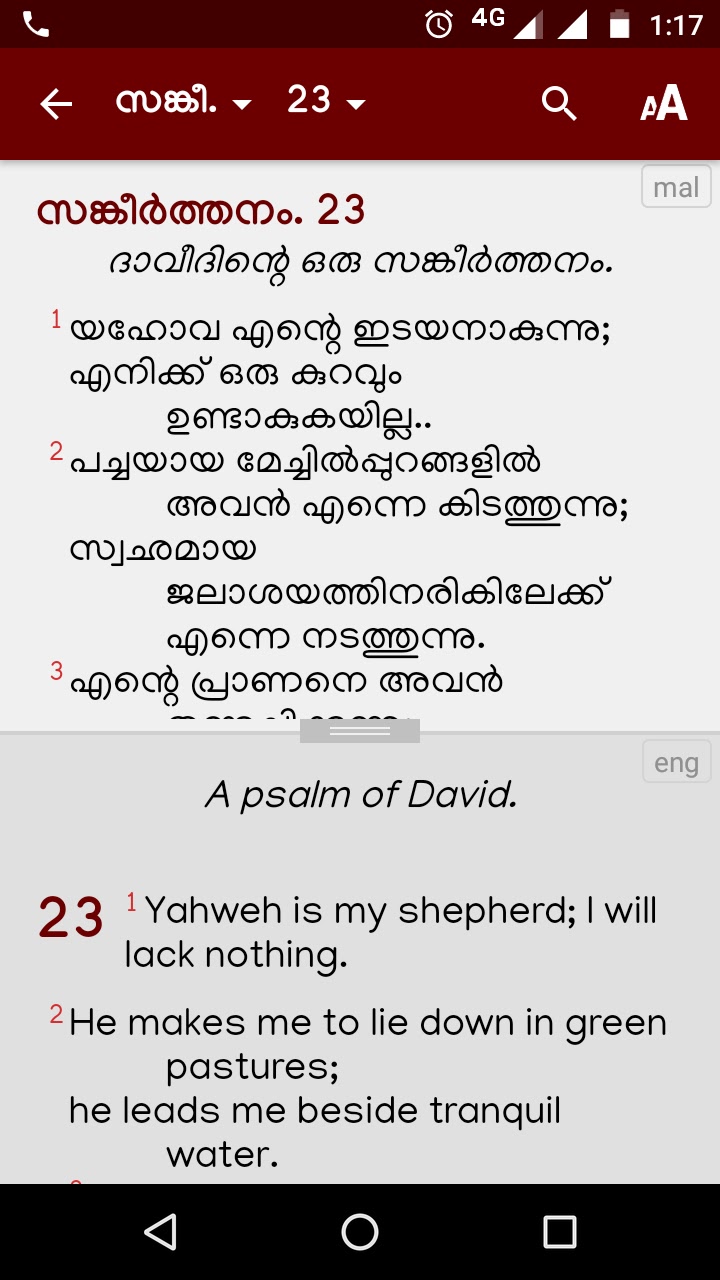Go back using the app bar arrow
The image size is (720, 1280).
[56, 104]
